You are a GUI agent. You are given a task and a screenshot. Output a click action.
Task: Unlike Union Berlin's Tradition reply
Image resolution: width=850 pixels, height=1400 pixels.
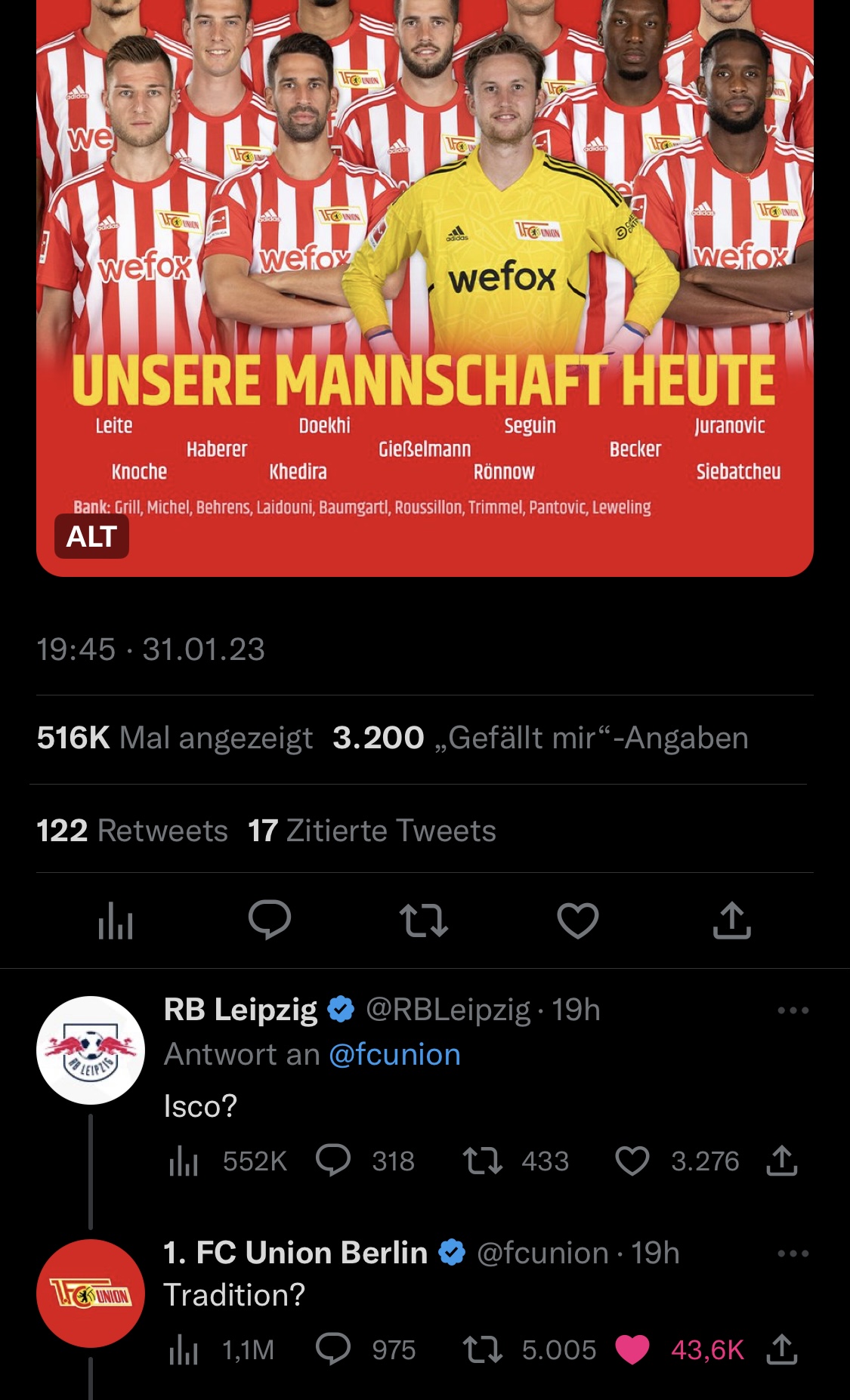(632, 1349)
